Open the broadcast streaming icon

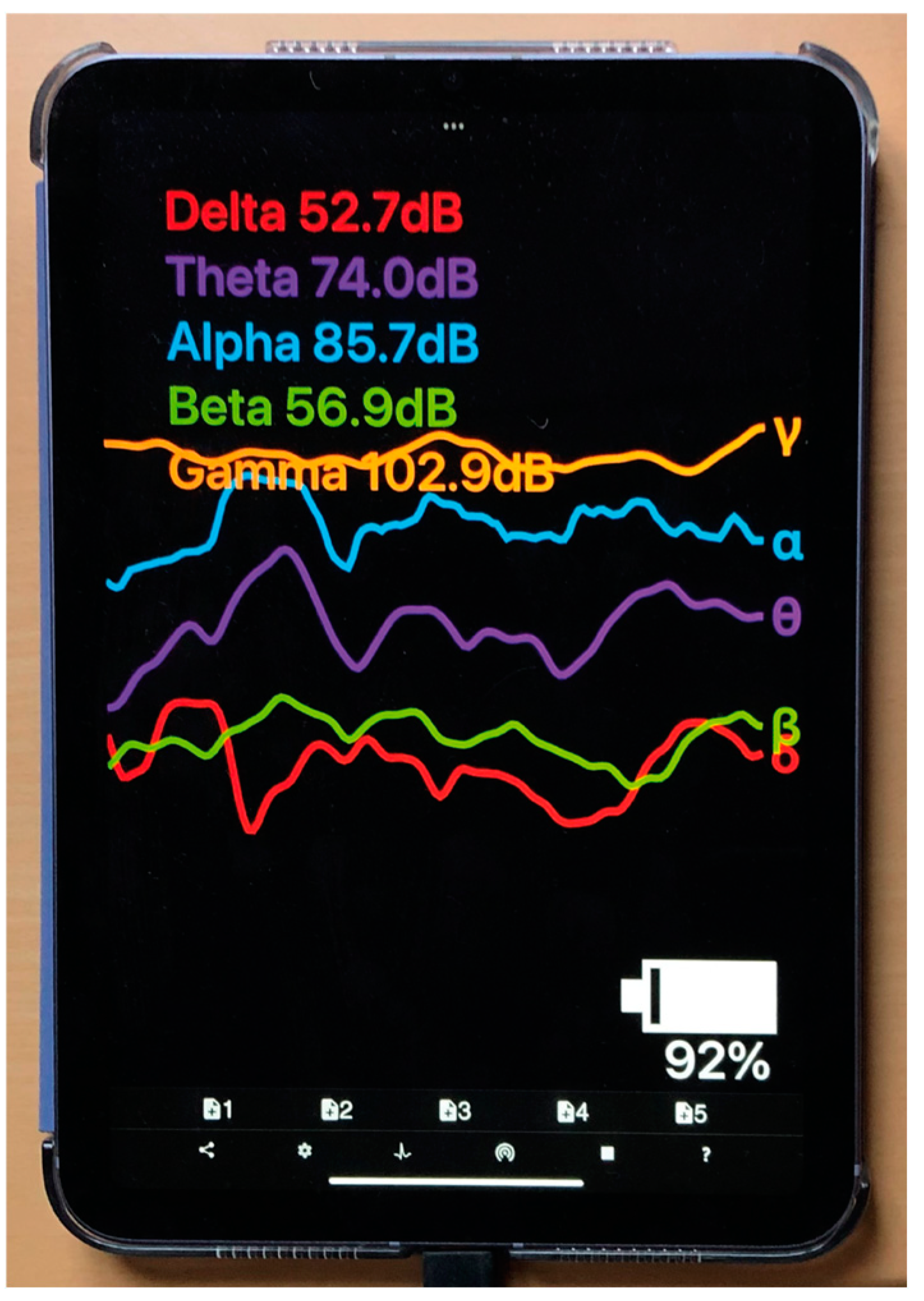point(505,1153)
